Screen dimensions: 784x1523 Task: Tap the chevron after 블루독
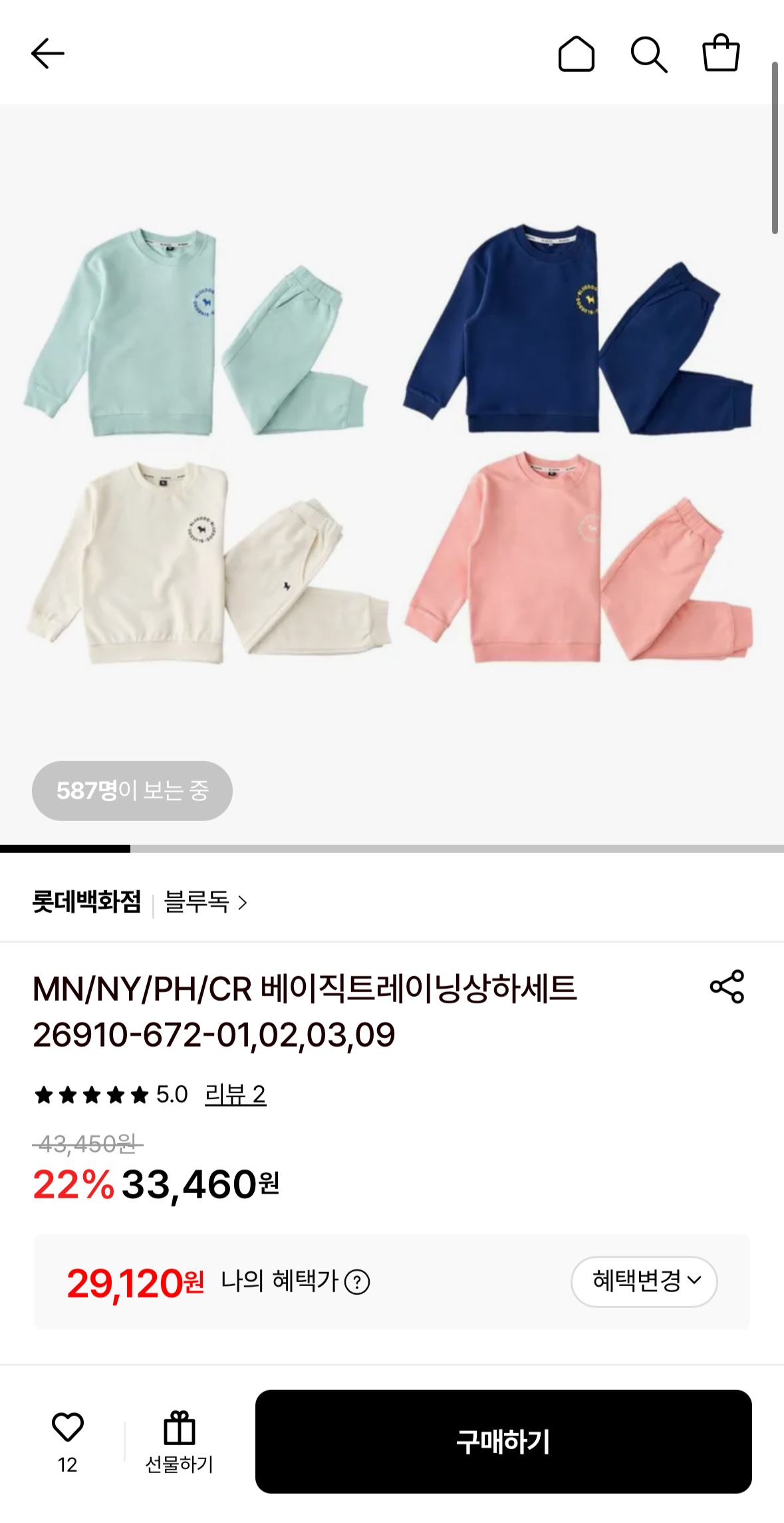click(x=243, y=902)
